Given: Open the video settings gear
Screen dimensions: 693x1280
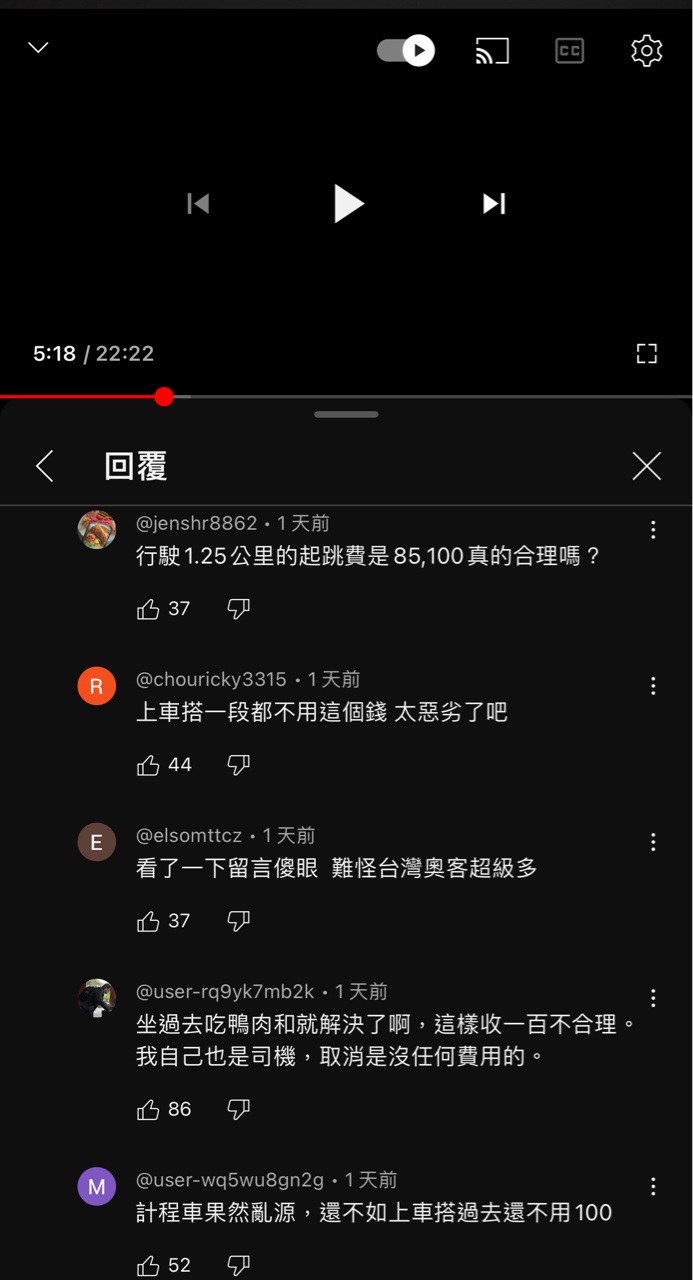Looking at the screenshot, I should pos(646,50).
